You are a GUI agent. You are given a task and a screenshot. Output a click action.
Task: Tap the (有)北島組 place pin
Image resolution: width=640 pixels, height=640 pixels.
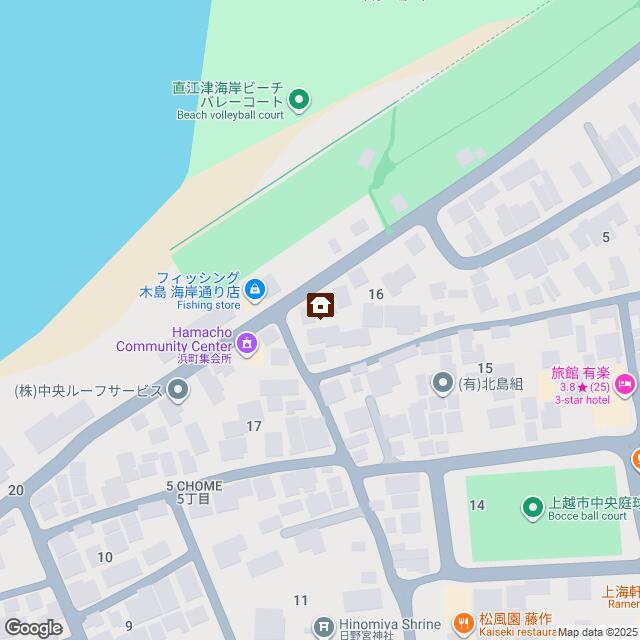point(442,382)
